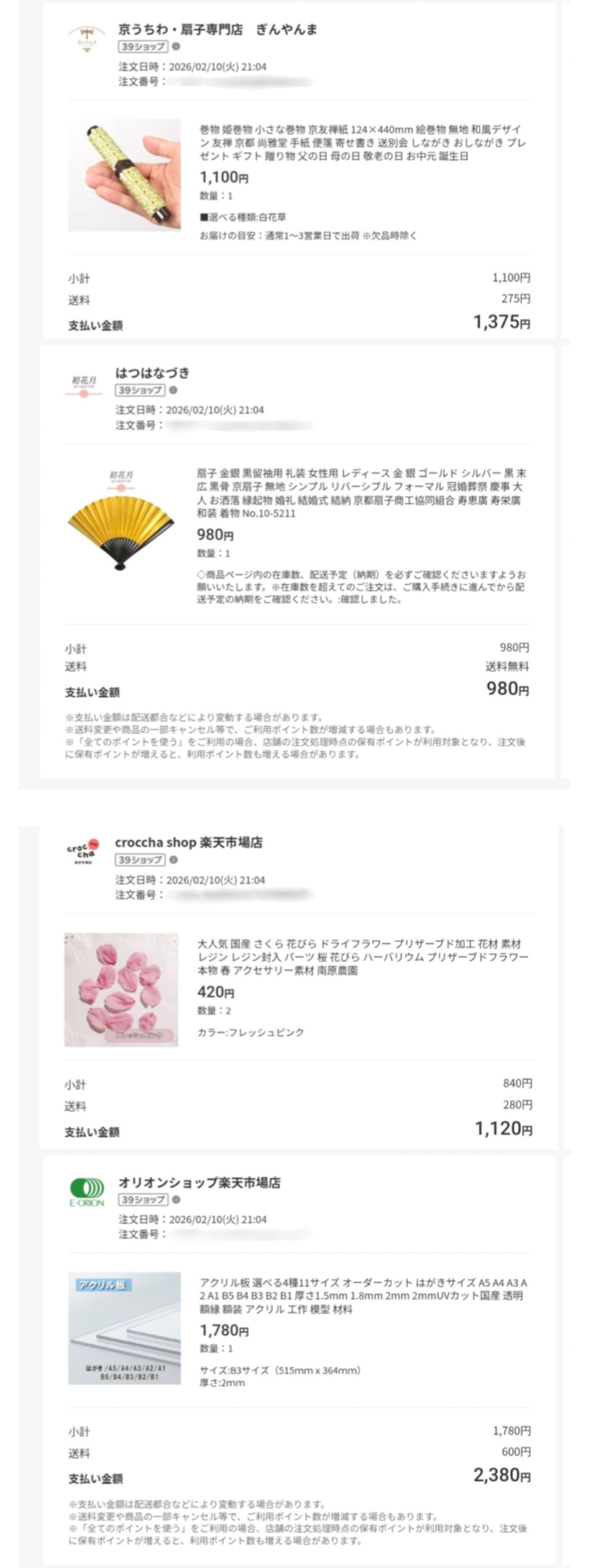Open the info icon next to はつはなづき's 39ショップ badge
Viewport: 595px width, 1568px height.
click(174, 390)
